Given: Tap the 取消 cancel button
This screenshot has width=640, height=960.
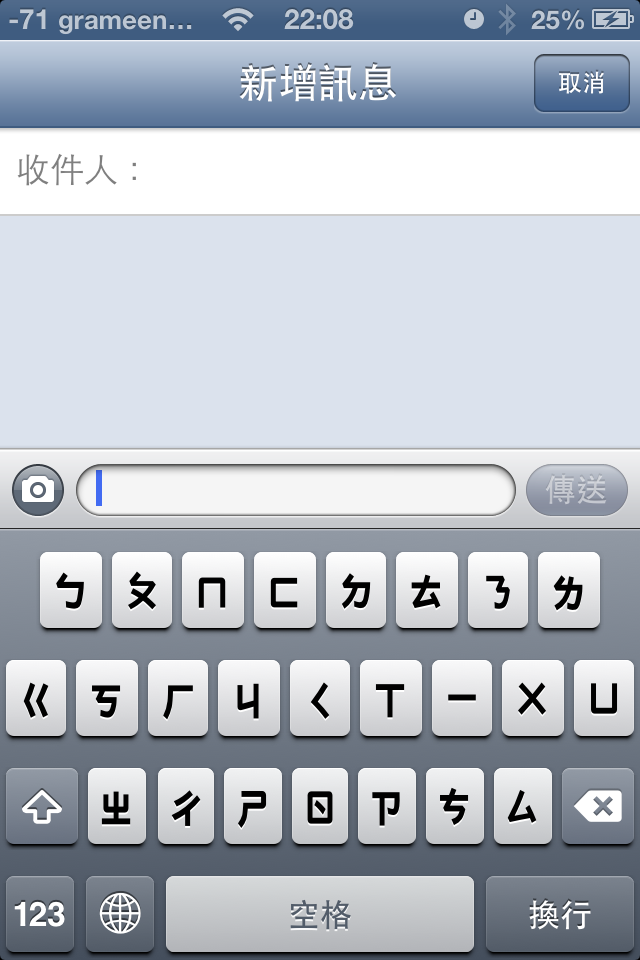Looking at the screenshot, I should click(x=581, y=83).
